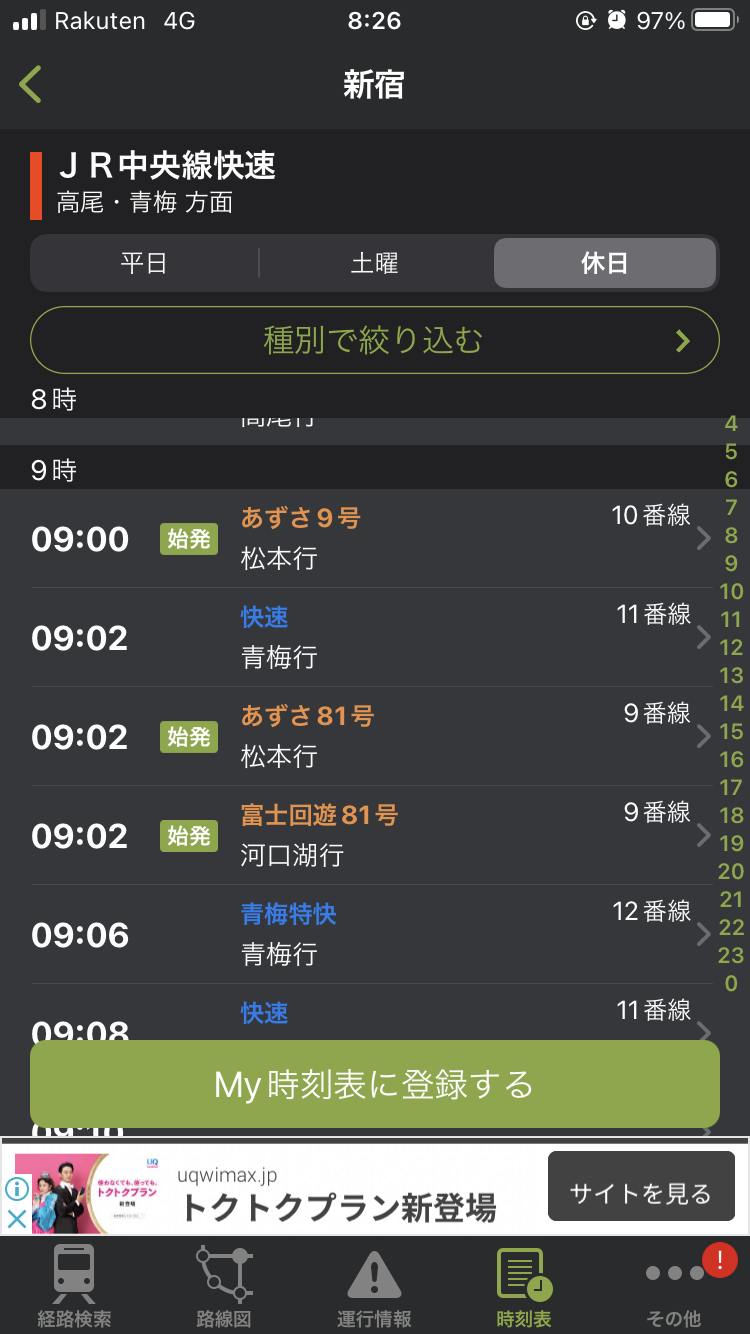The width and height of the screenshot is (750, 1334).
Task: Jump to hour 15 in the index
Action: coord(732,731)
